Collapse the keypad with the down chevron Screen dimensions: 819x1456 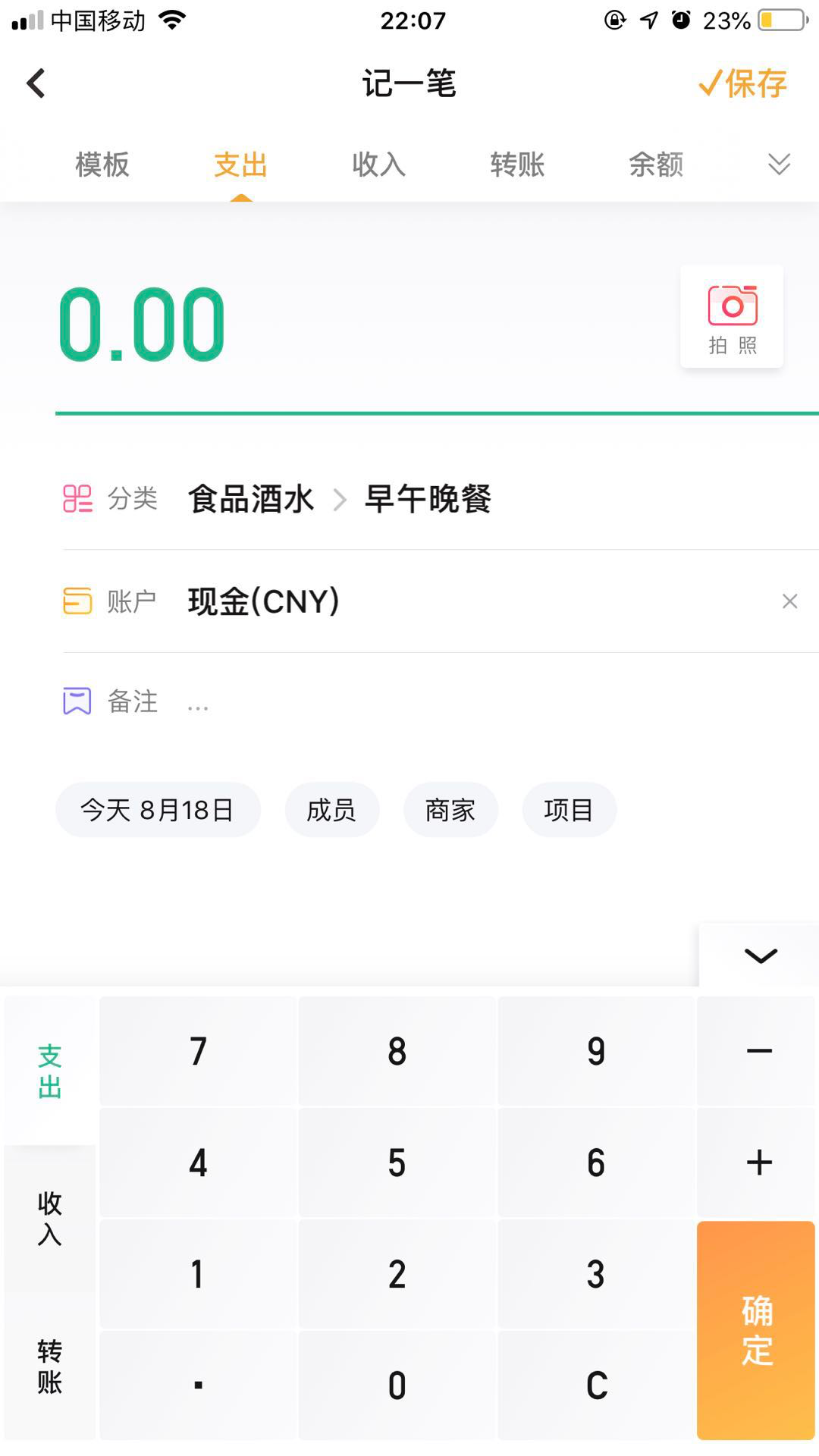[760, 955]
